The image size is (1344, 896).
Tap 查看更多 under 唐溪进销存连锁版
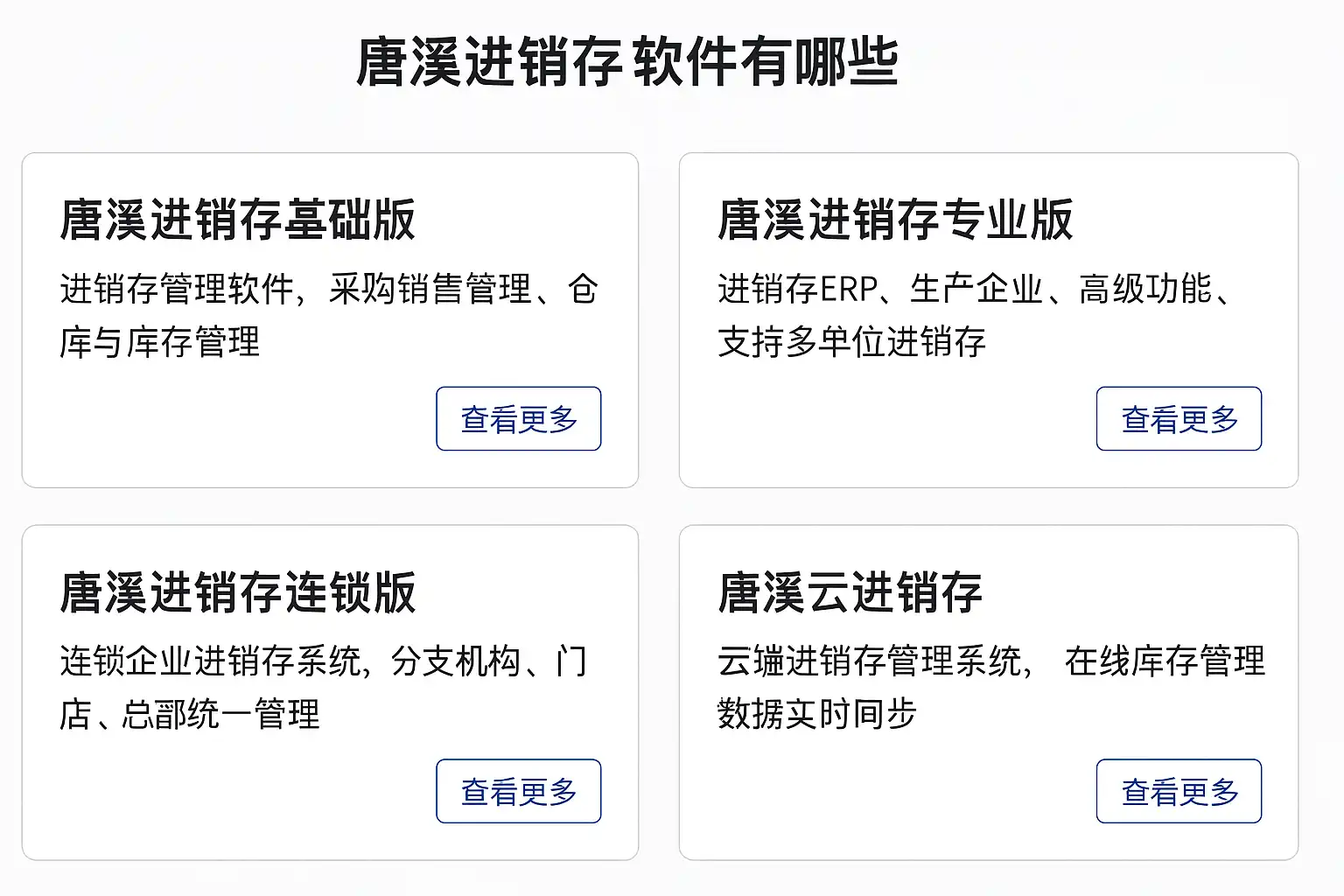(518, 791)
